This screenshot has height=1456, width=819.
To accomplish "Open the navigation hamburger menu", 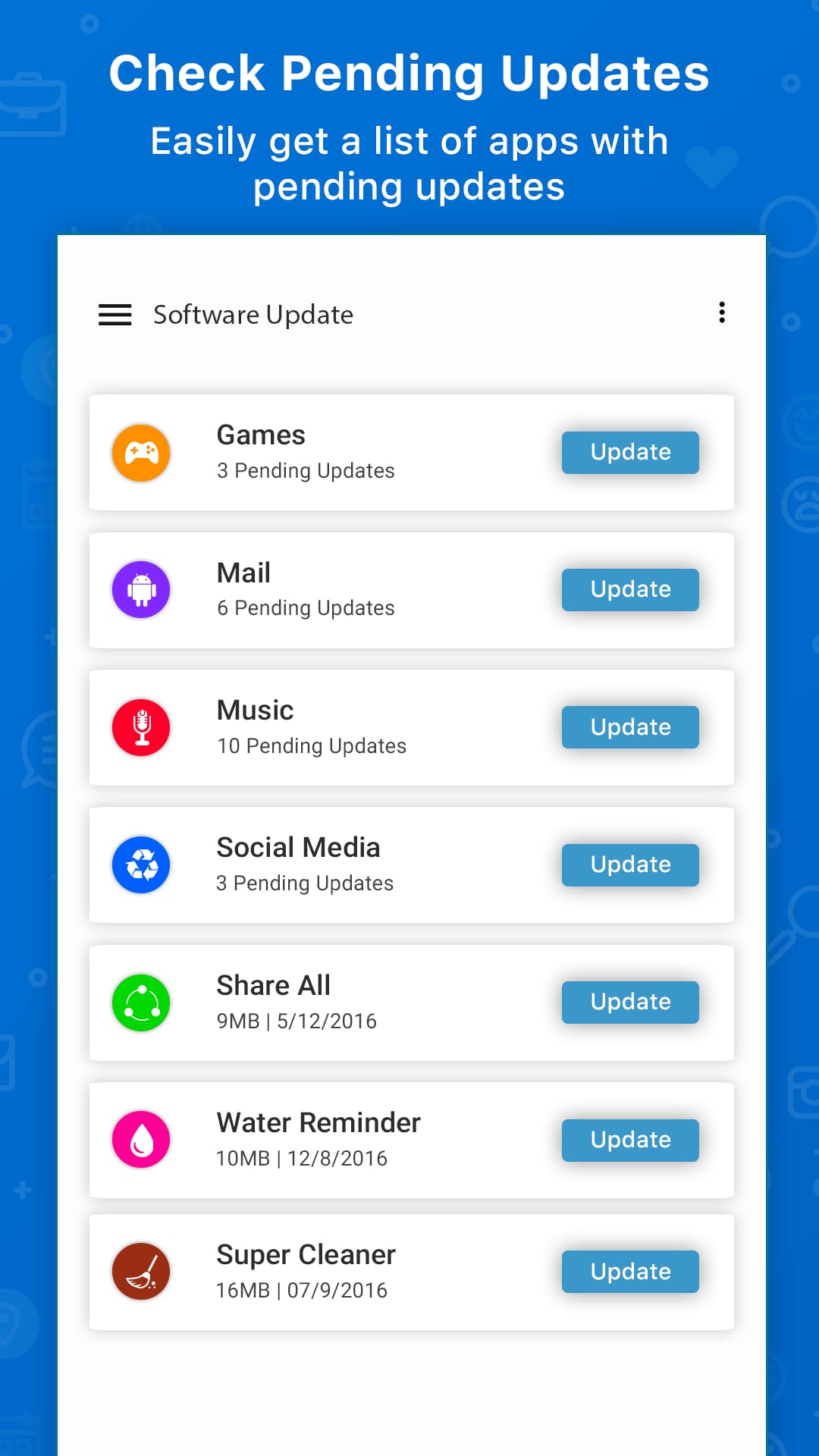I will click(x=115, y=315).
